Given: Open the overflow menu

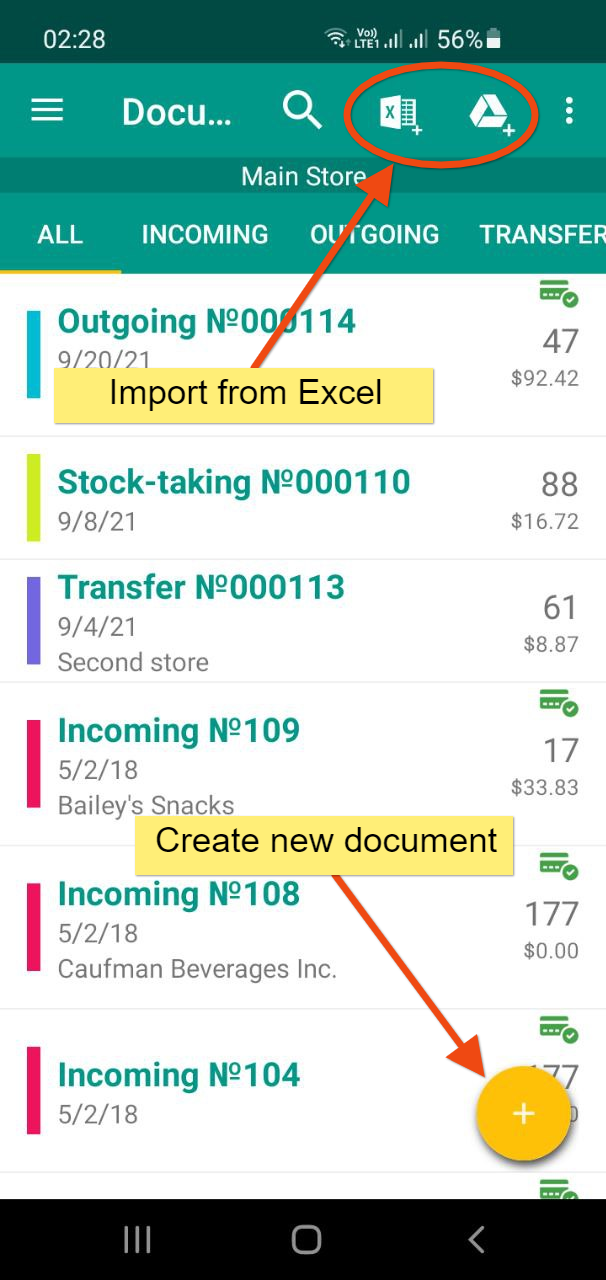Looking at the screenshot, I should click(569, 110).
